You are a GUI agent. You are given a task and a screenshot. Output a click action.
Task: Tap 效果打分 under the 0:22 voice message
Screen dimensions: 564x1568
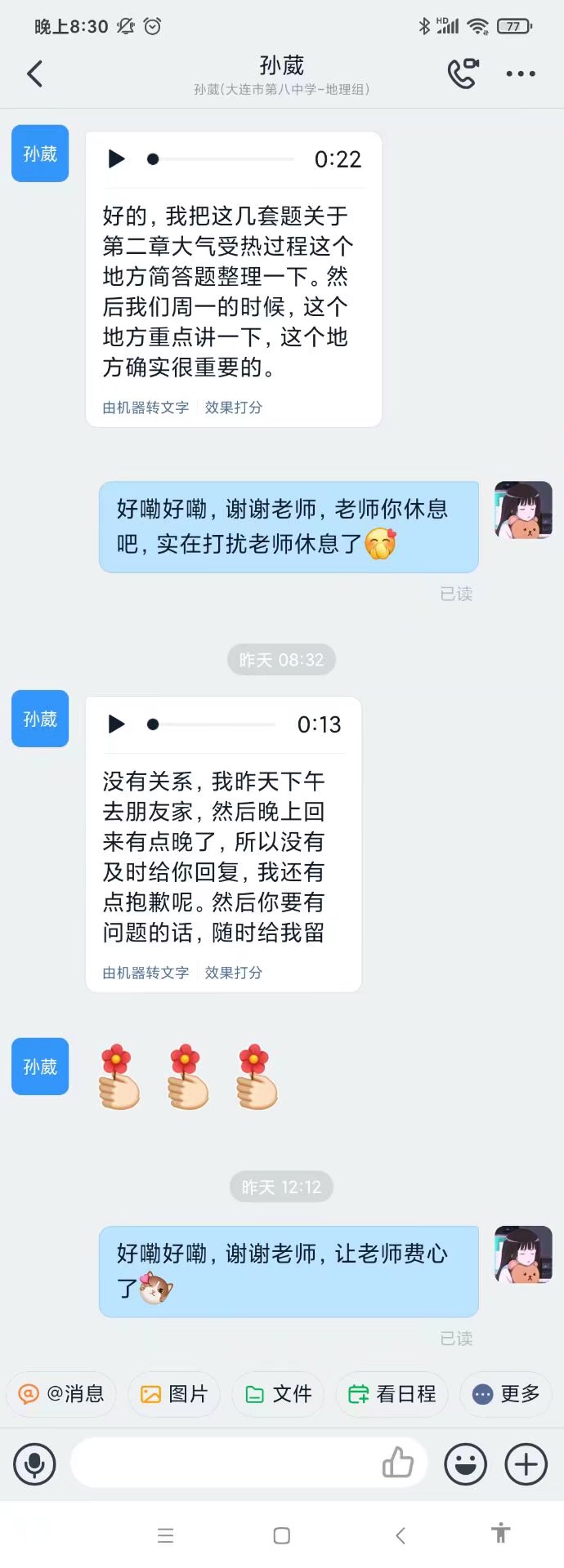(234, 408)
